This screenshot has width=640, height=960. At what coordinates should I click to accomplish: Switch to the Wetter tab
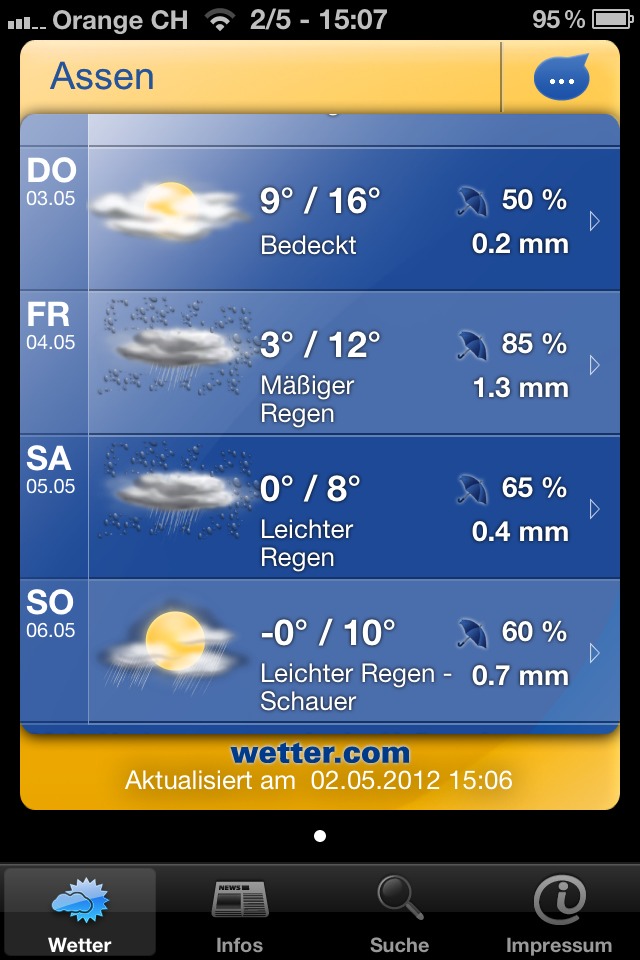[80, 913]
